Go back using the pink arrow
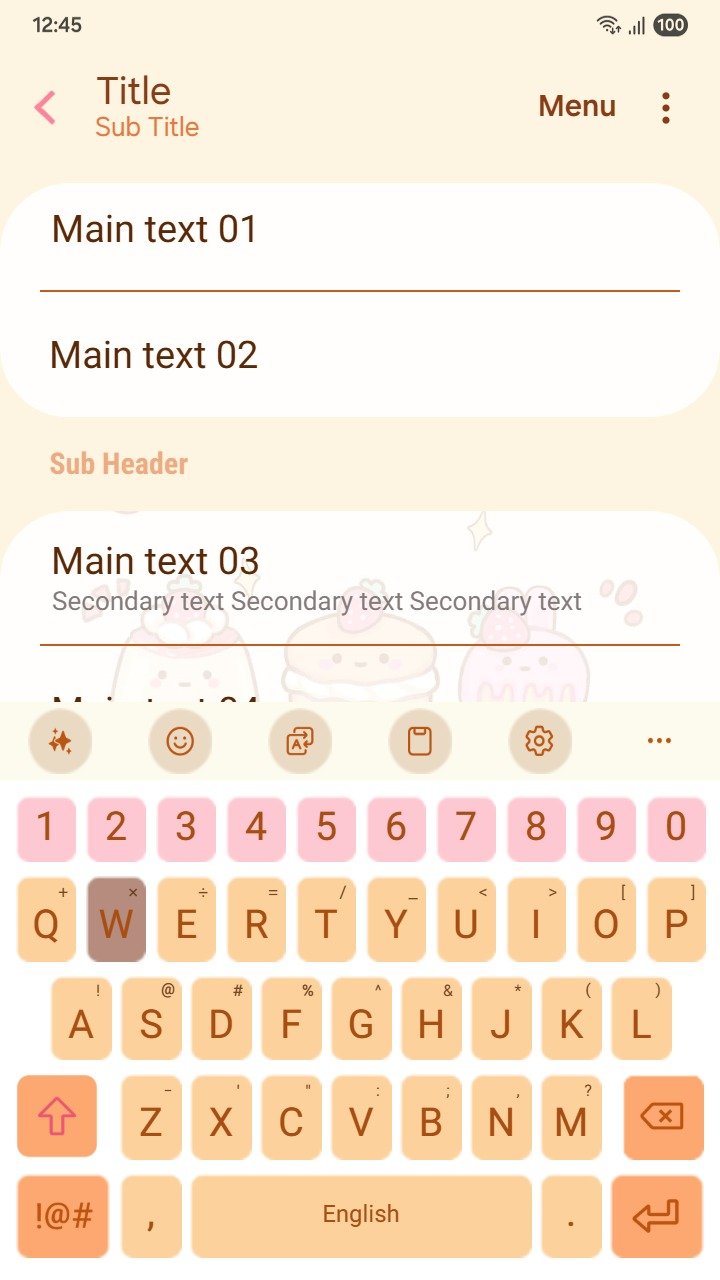This screenshot has width=720, height=1280. pyautogui.click(x=45, y=107)
